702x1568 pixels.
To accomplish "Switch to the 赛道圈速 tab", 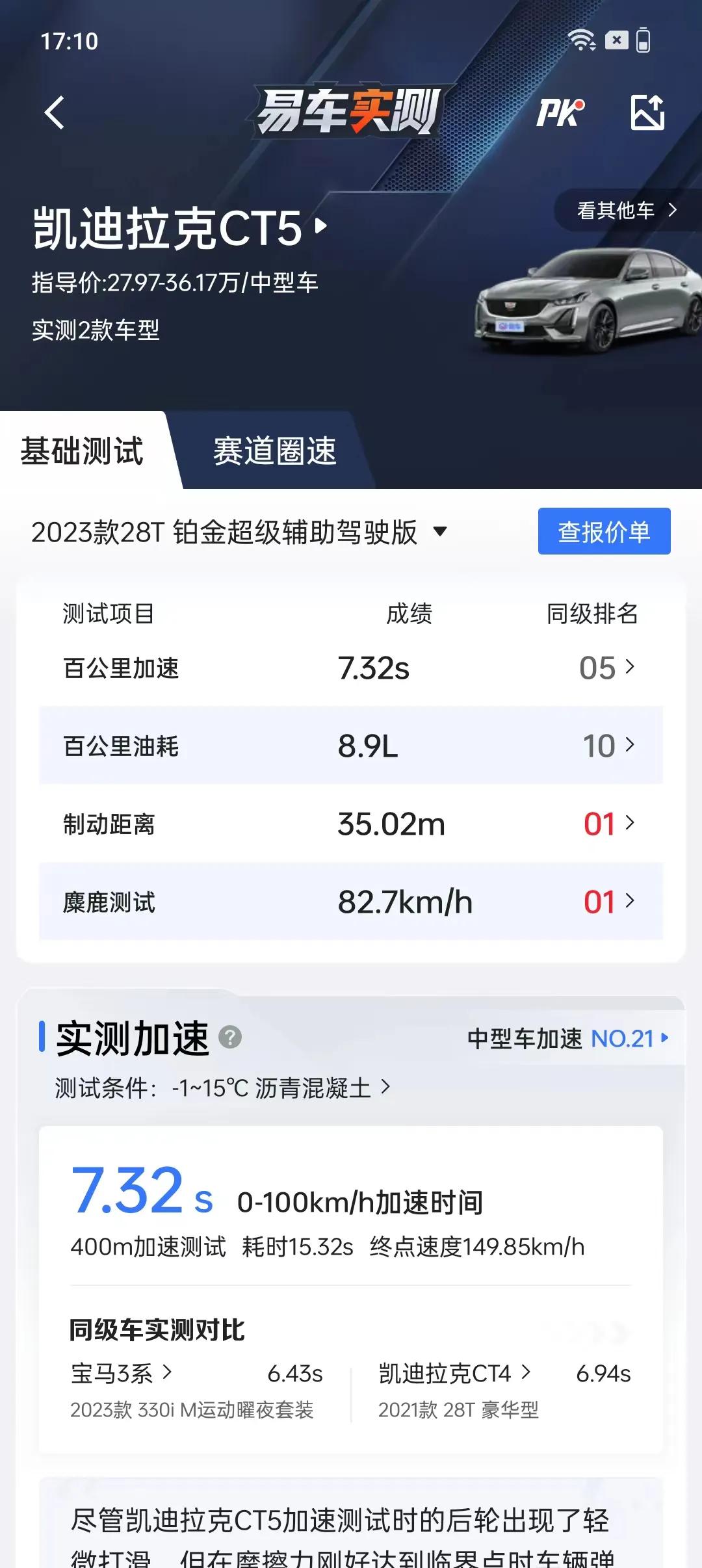I will pyautogui.click(x=274, y=451).
